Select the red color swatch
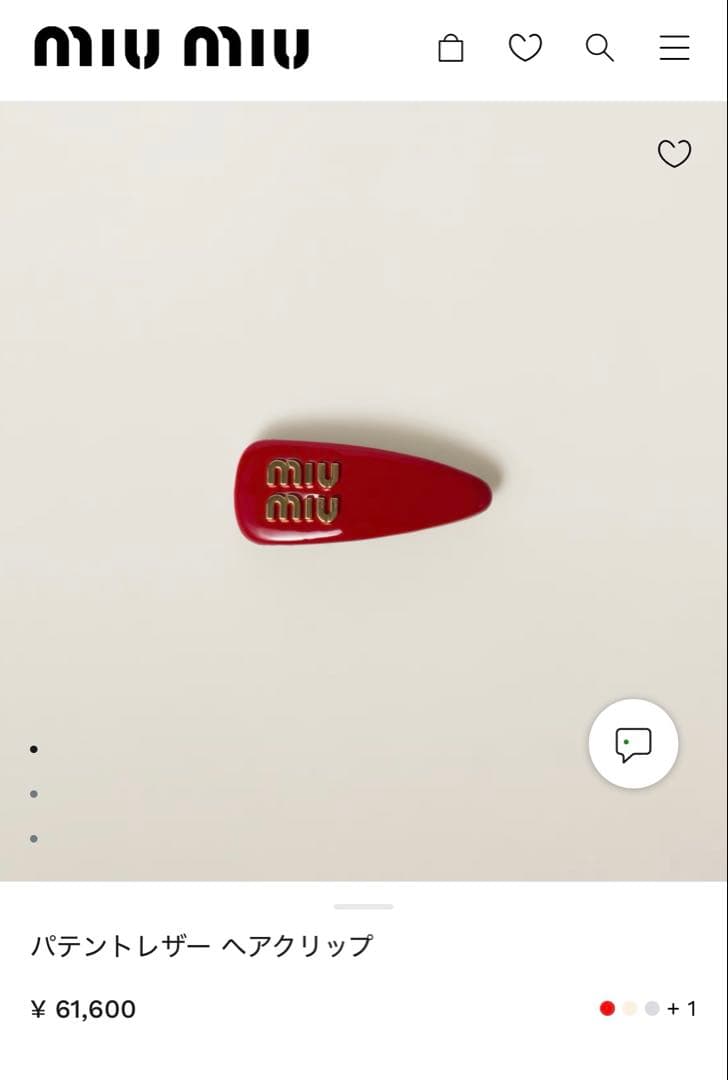 (607, 1009)
